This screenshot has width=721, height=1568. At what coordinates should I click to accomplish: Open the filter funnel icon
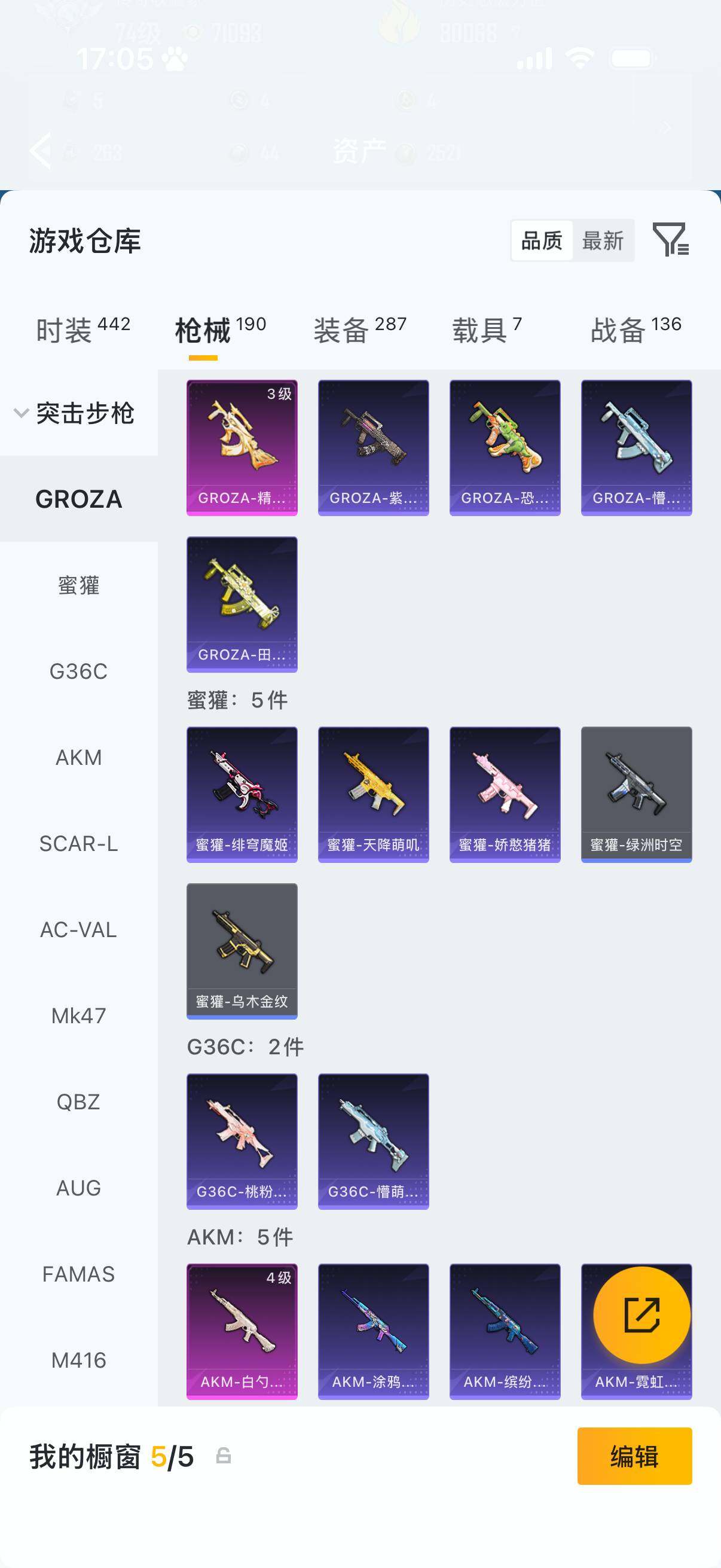[671, 239]
